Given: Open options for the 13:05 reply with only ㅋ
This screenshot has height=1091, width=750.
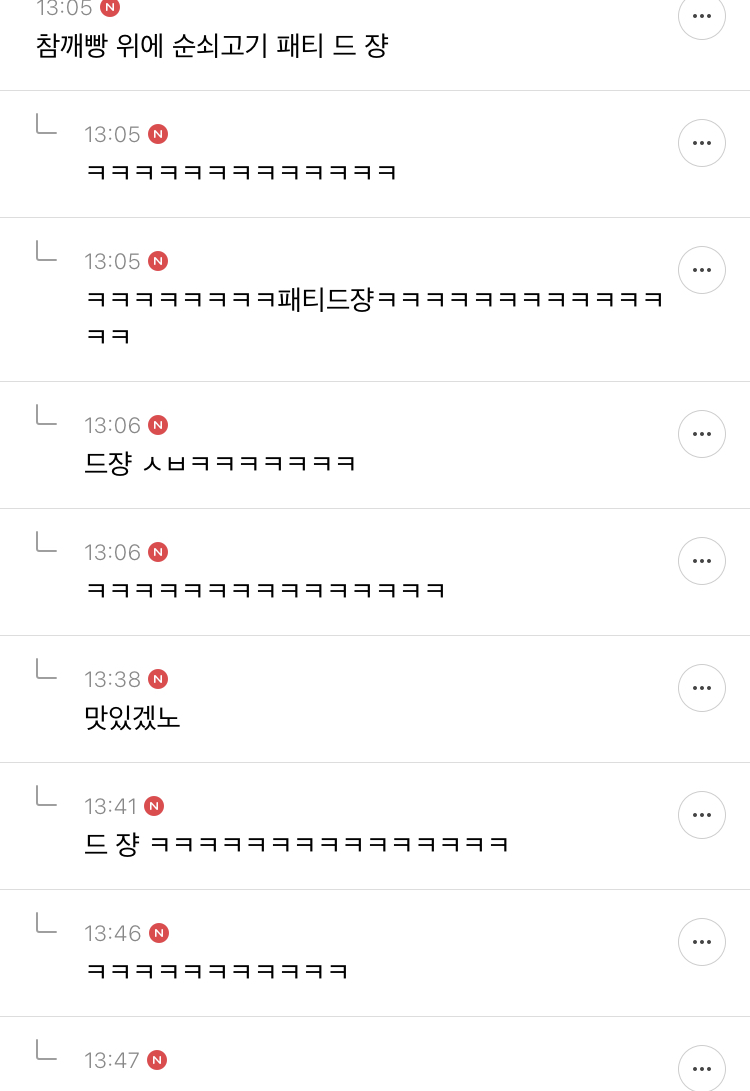Looking at the screenshot, I should [x=702, y=143].
